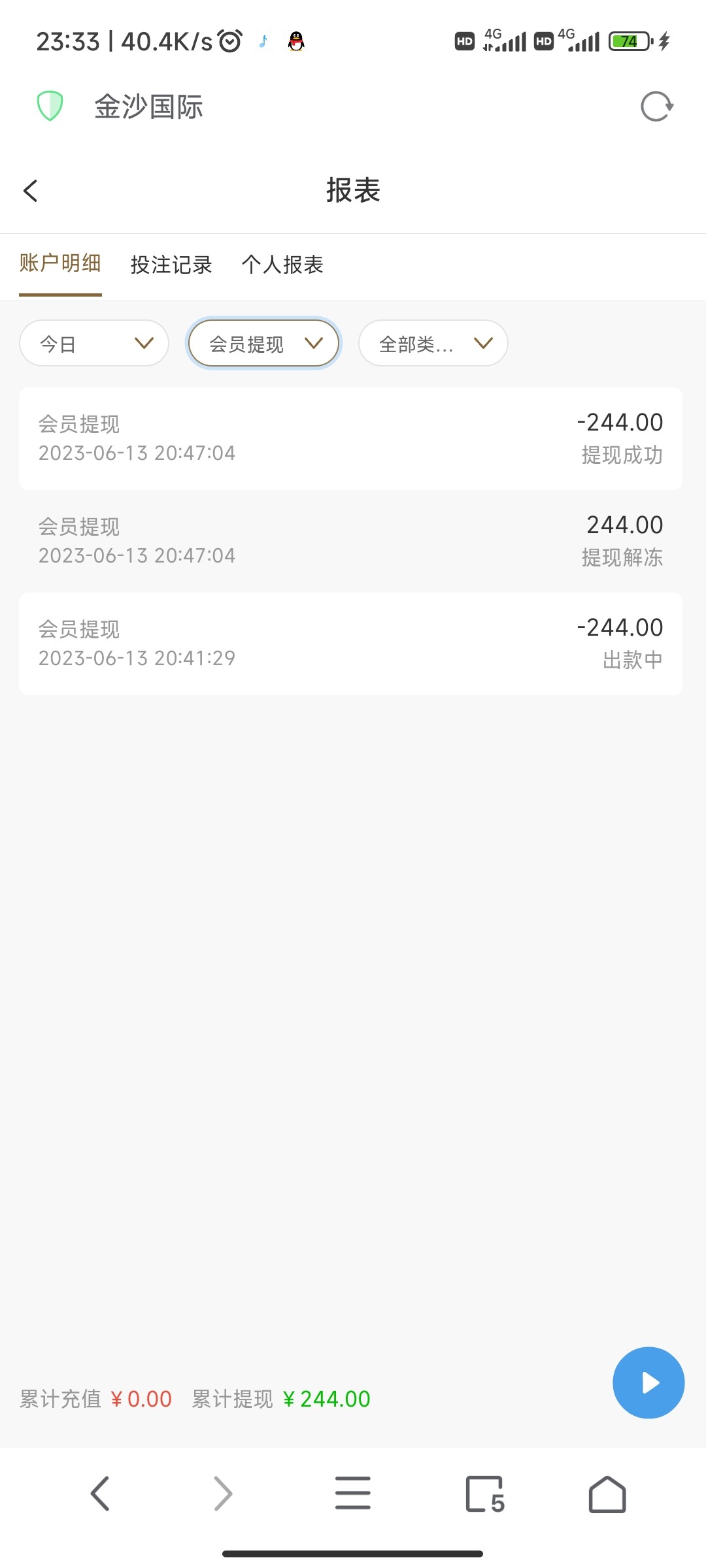706x1568 pixels.
Task: Reload the page with the refresh icon
Action: point(656,106)
